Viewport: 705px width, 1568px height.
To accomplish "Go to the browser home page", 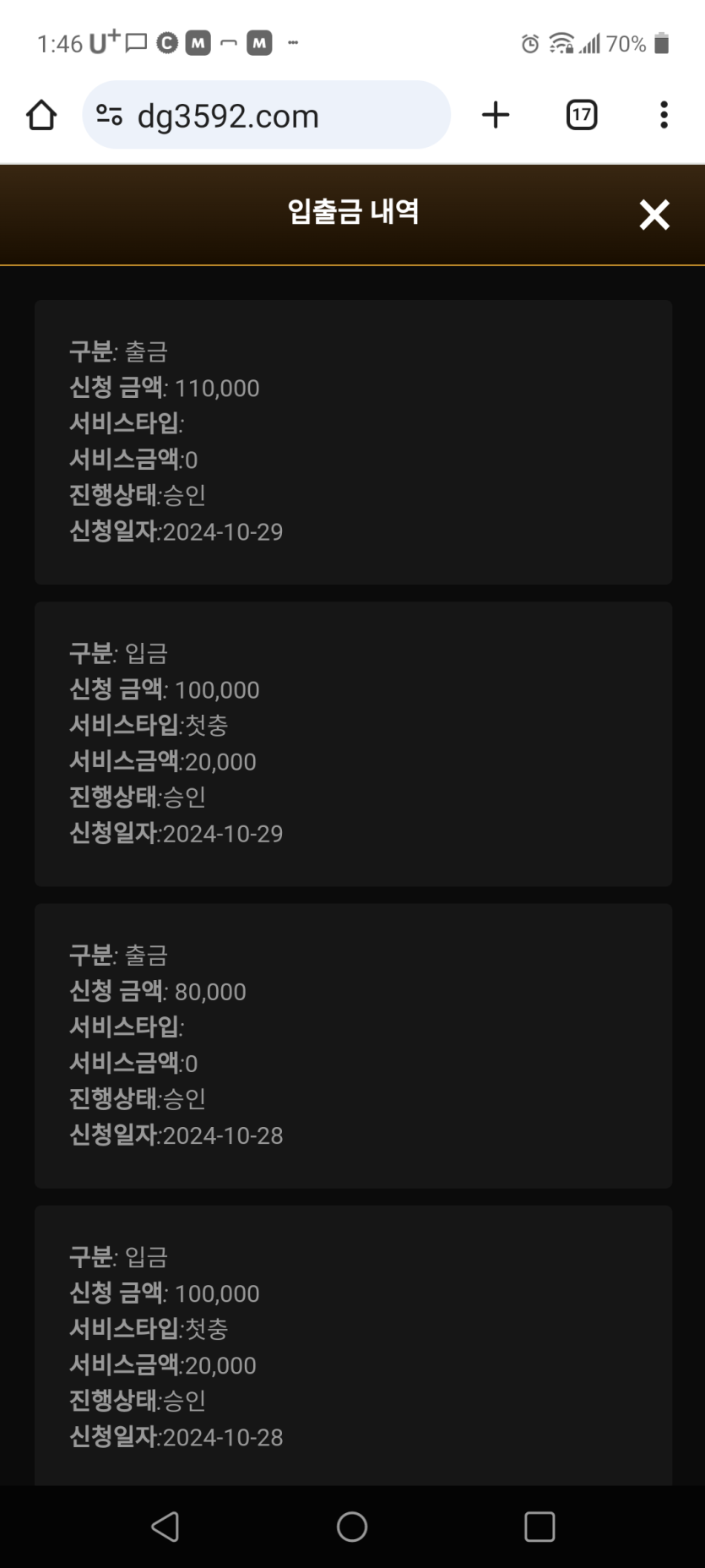I will [41, 115].
